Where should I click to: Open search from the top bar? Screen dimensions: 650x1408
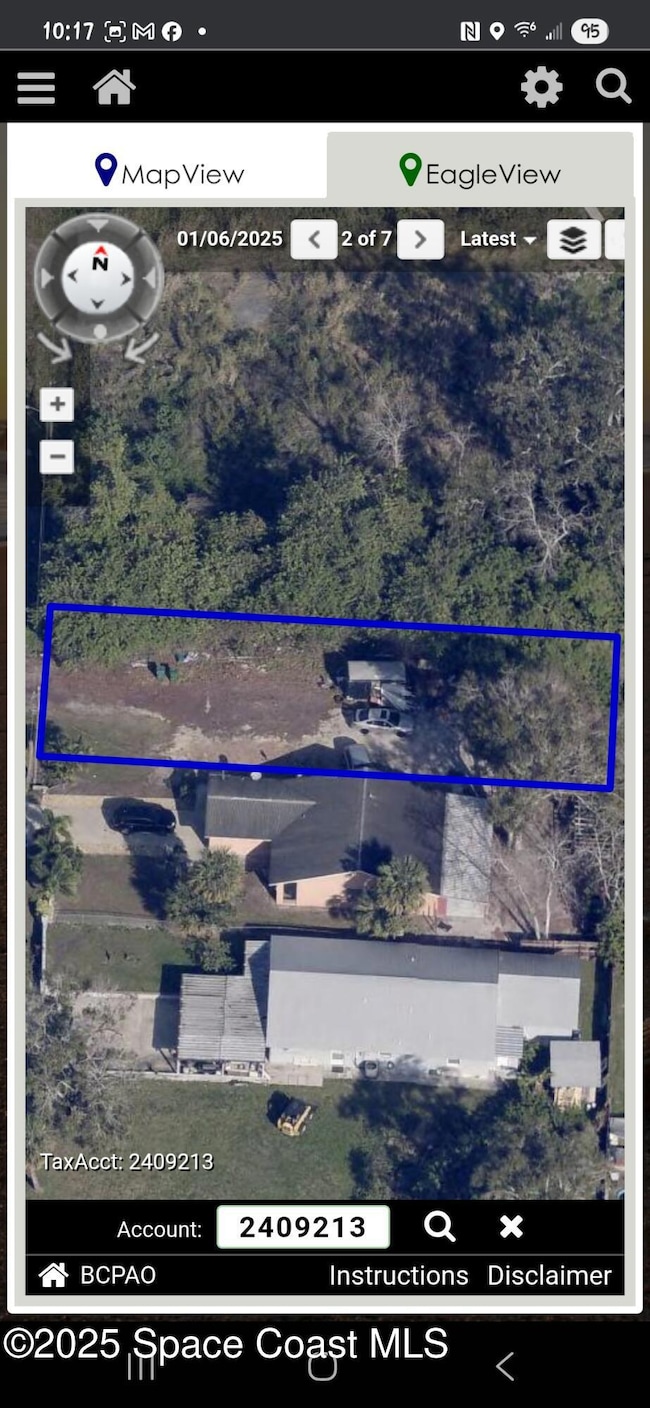tap(613, 87)
